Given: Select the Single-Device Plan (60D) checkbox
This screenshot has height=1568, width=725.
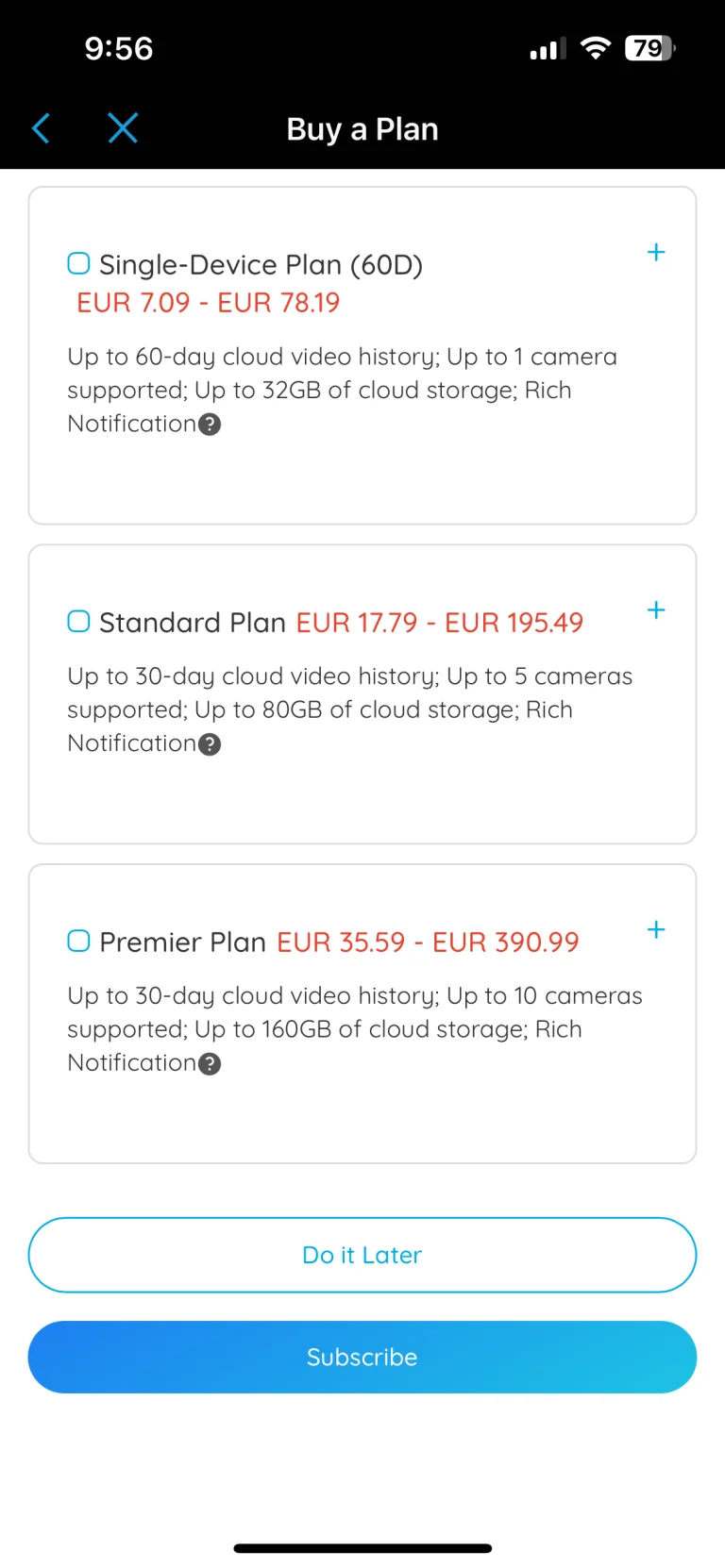Looking at the screenshot, I should [x=78, y=263].
